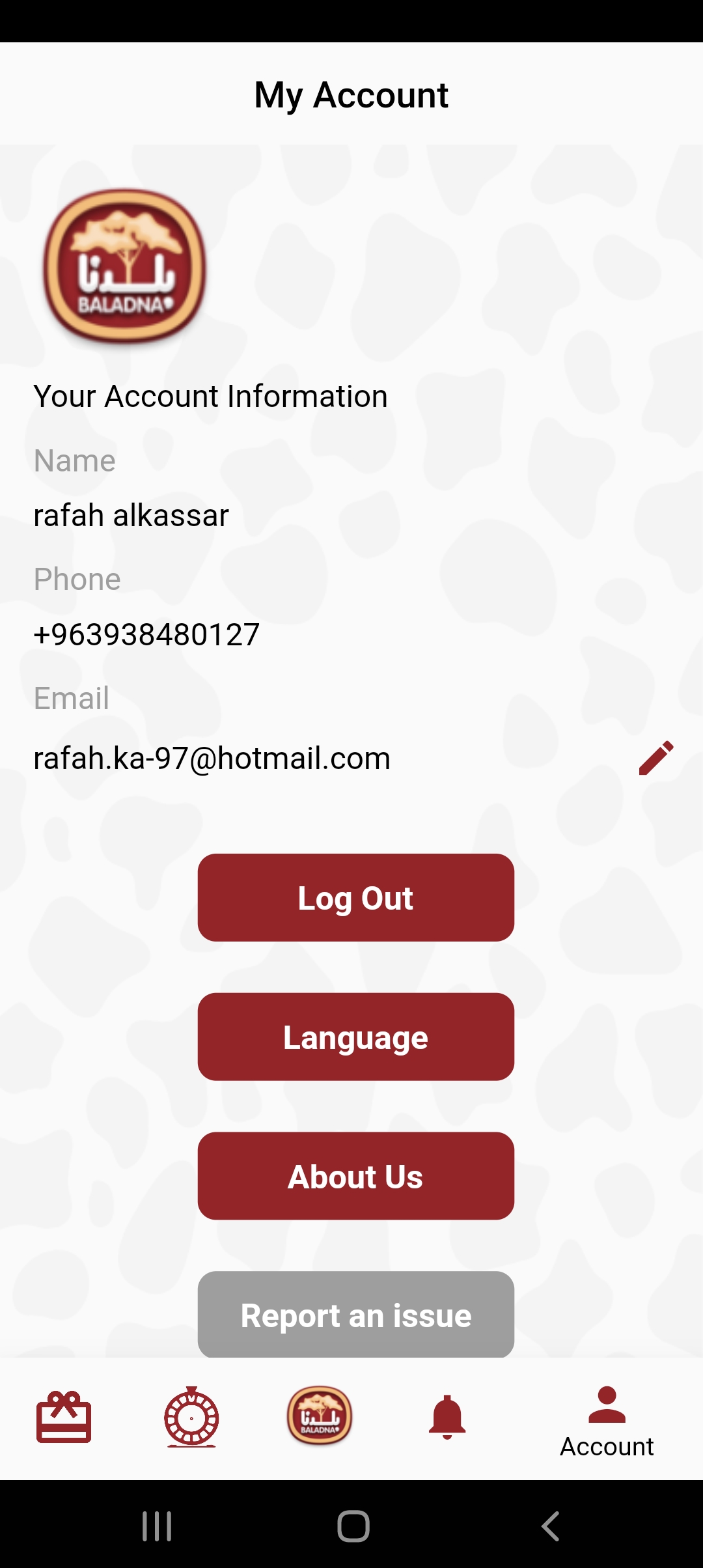
Task: Switch to the spin wheel tab
Action: pos(191,1417)
